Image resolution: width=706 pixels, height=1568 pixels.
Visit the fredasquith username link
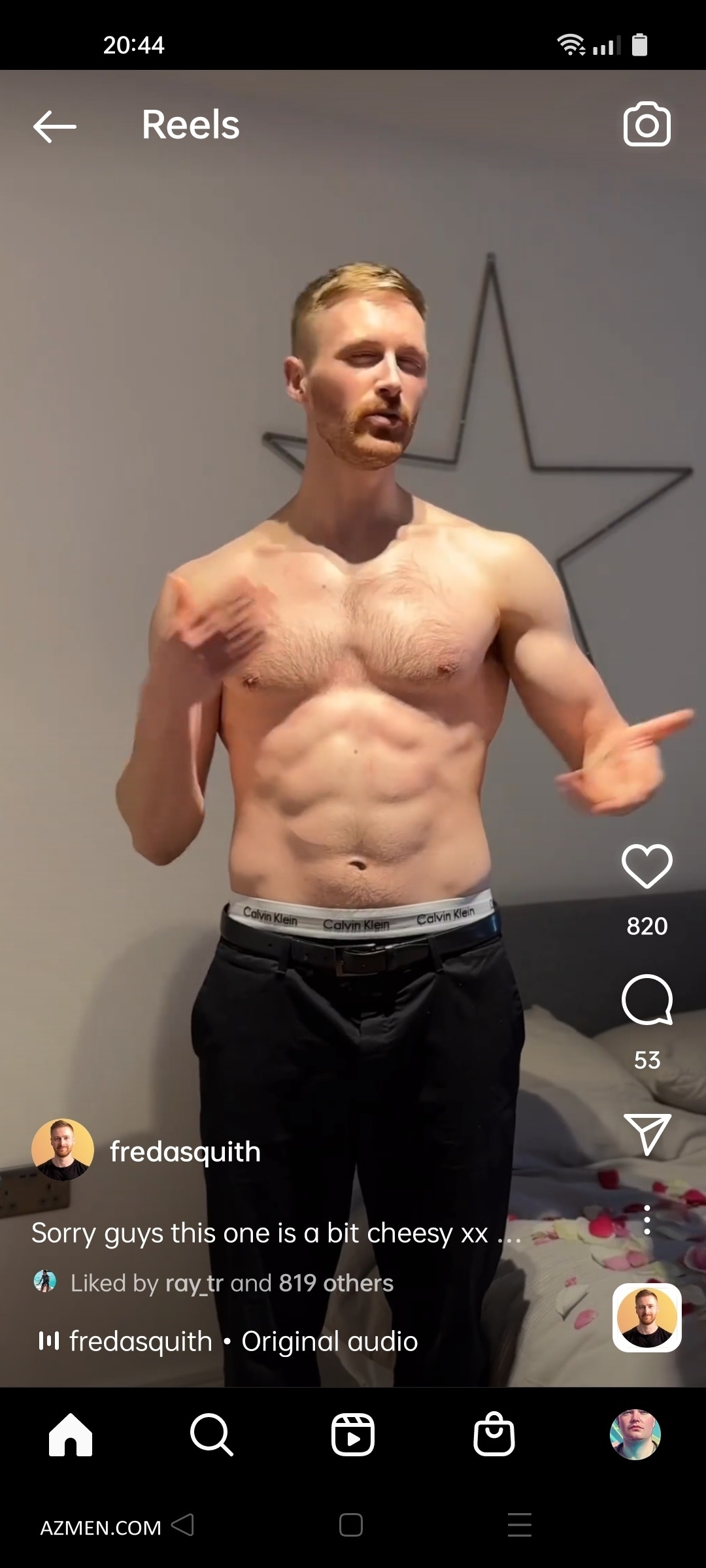[185, 1151]
